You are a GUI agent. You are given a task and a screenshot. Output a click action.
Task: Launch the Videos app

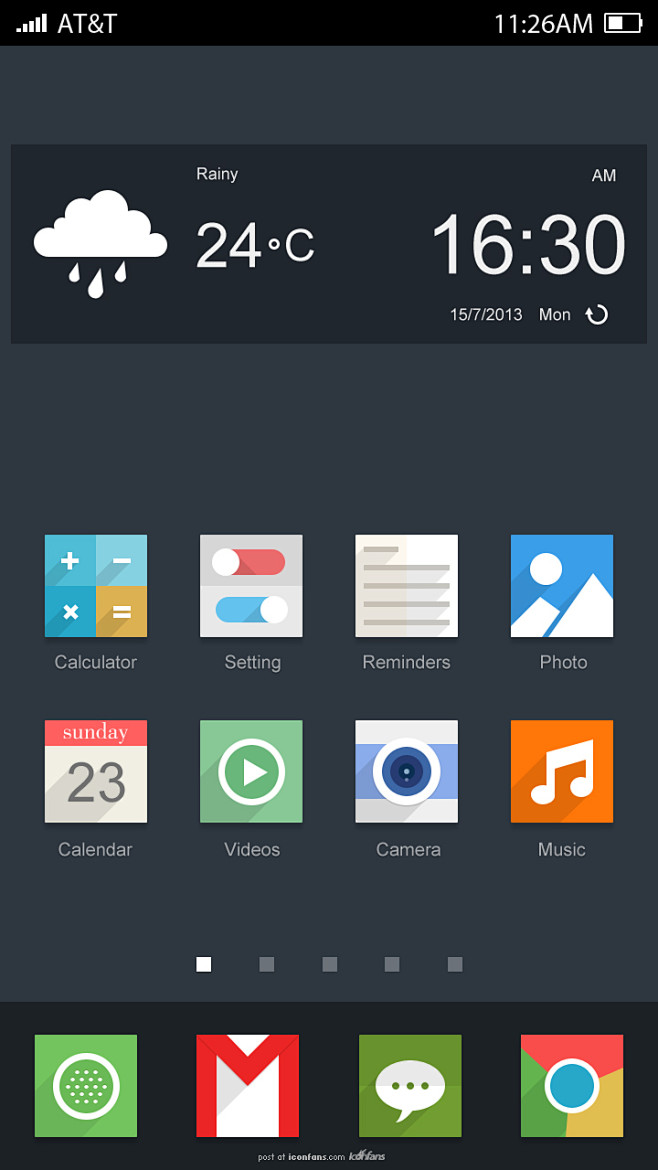(x=251, y=771)
